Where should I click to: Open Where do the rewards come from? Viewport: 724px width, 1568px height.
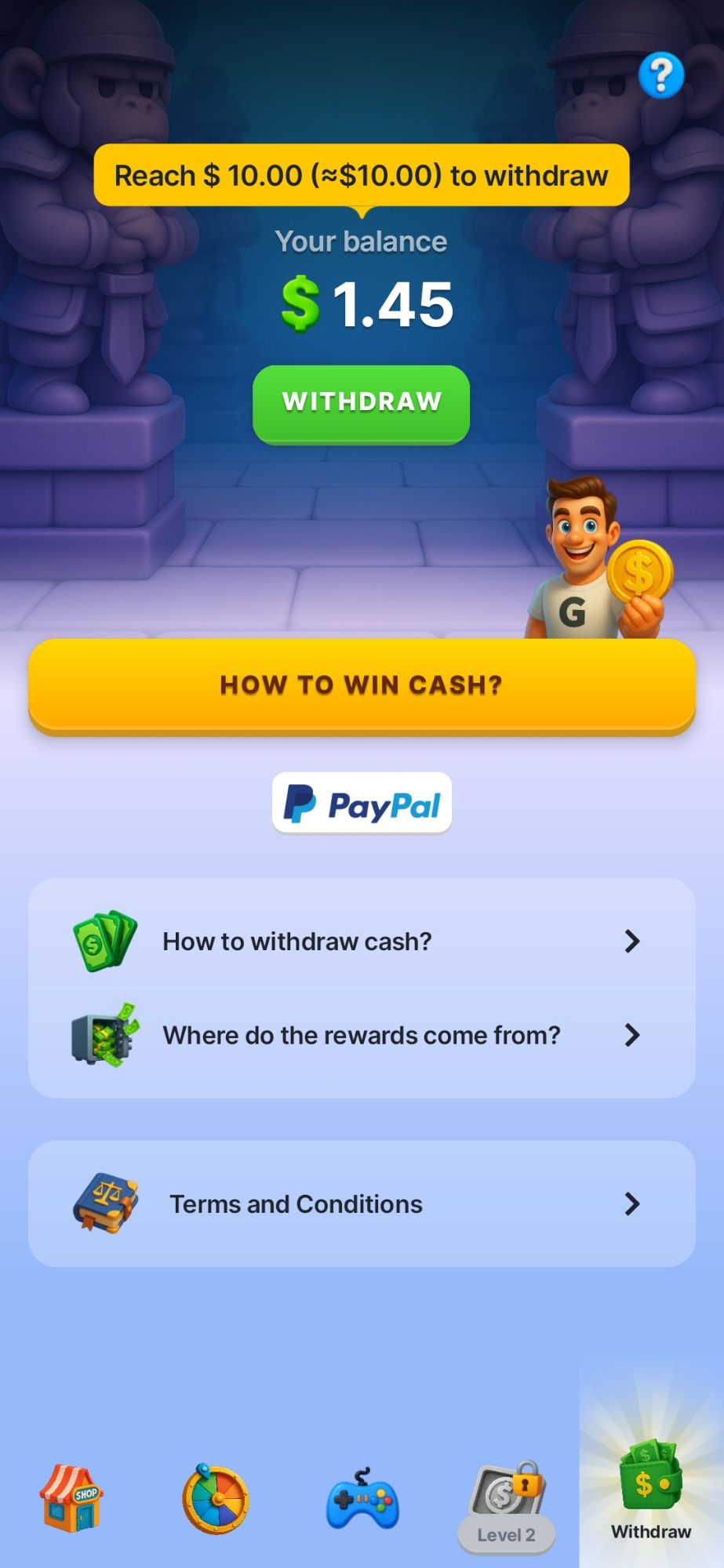(x=362, y=1035)
